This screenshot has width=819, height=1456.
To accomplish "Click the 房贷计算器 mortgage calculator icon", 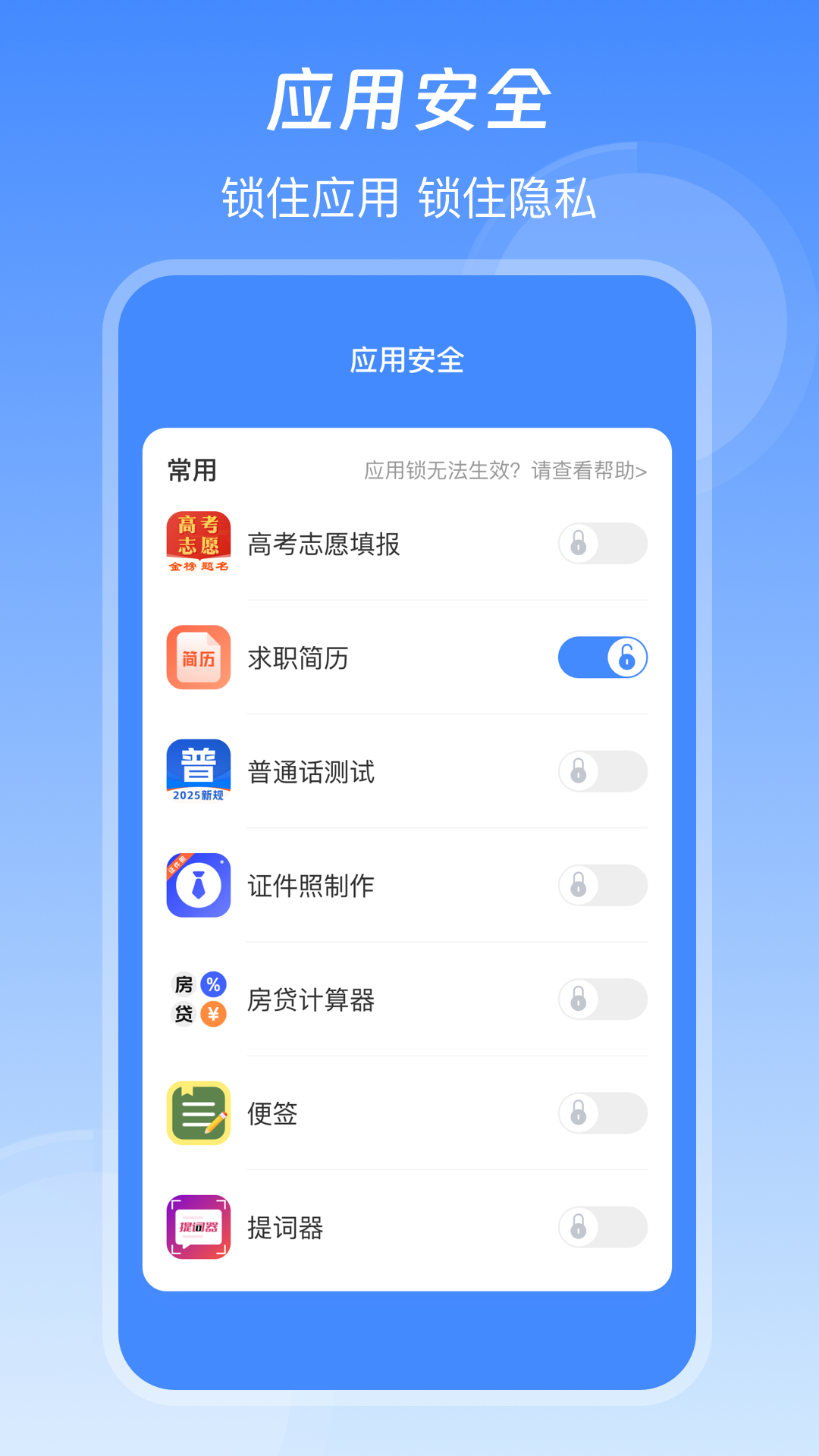I will click(199, 999).
